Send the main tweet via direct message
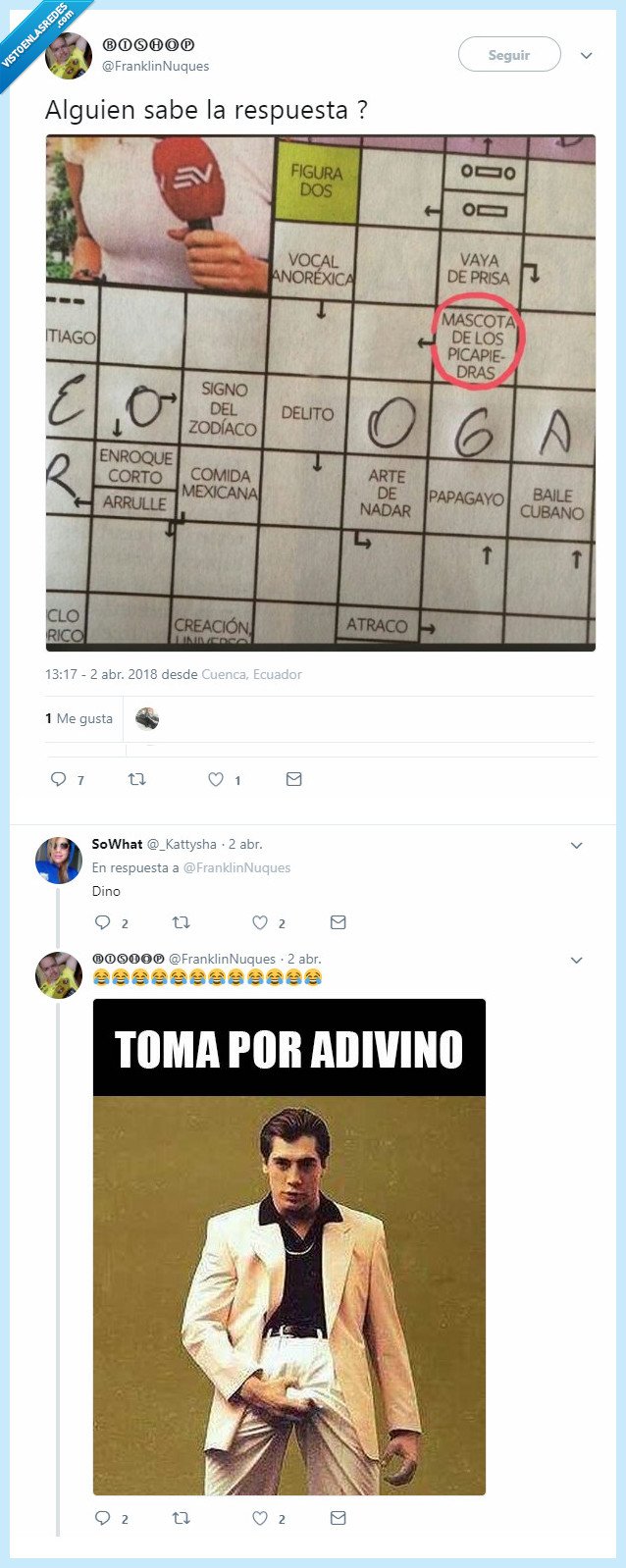 293,779
